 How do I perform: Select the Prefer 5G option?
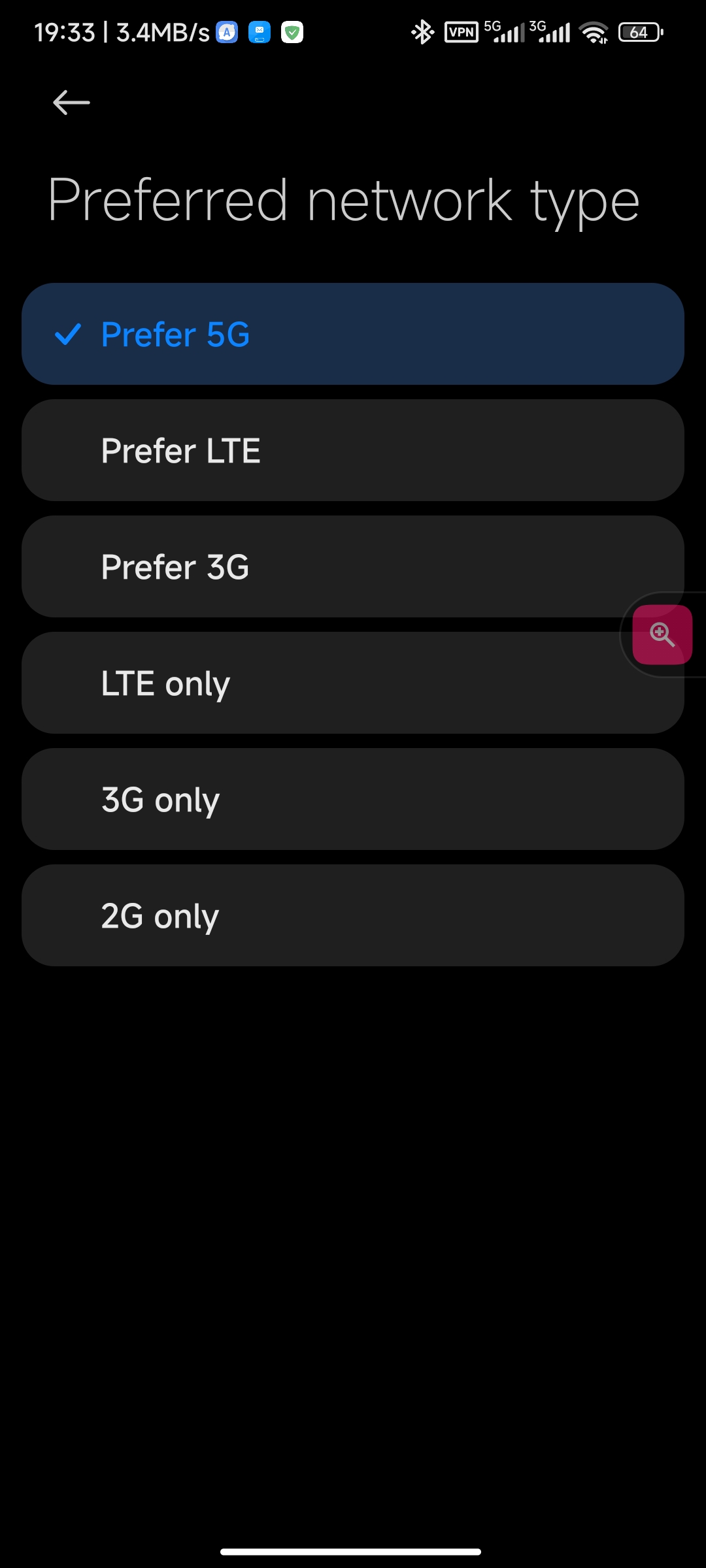tap(353, 334)
